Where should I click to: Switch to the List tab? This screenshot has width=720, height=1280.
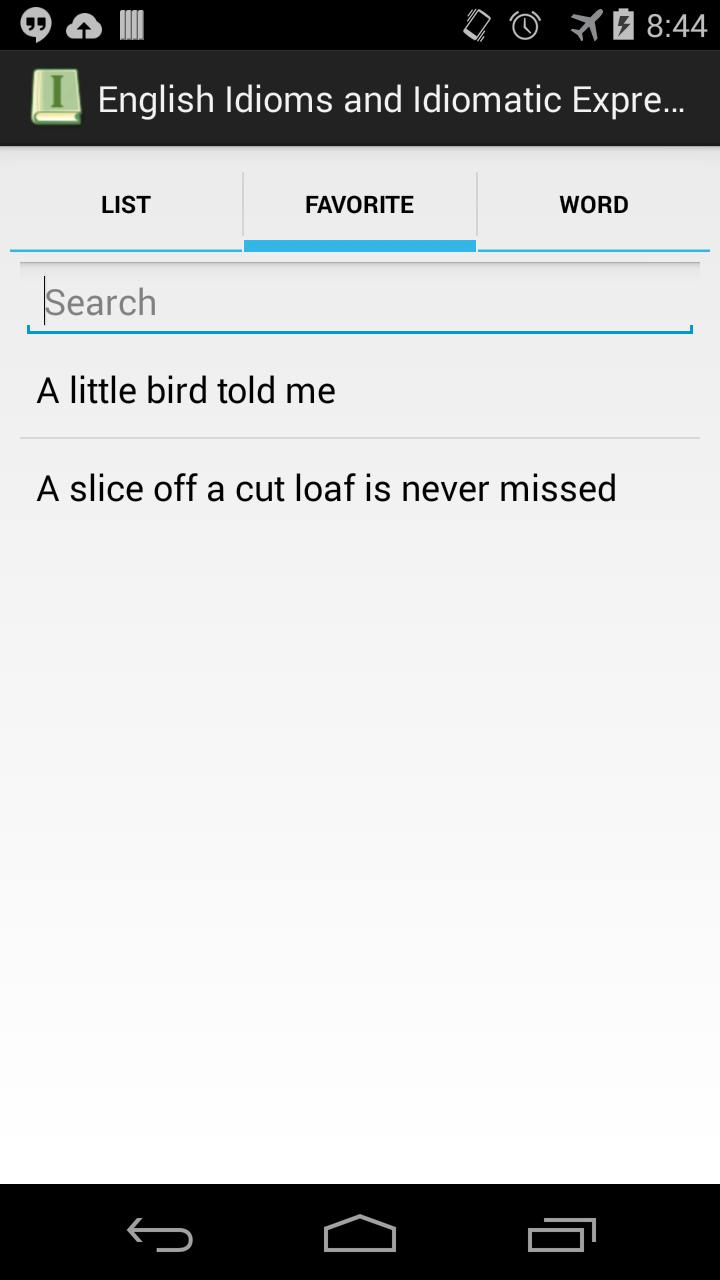(125, 205)
